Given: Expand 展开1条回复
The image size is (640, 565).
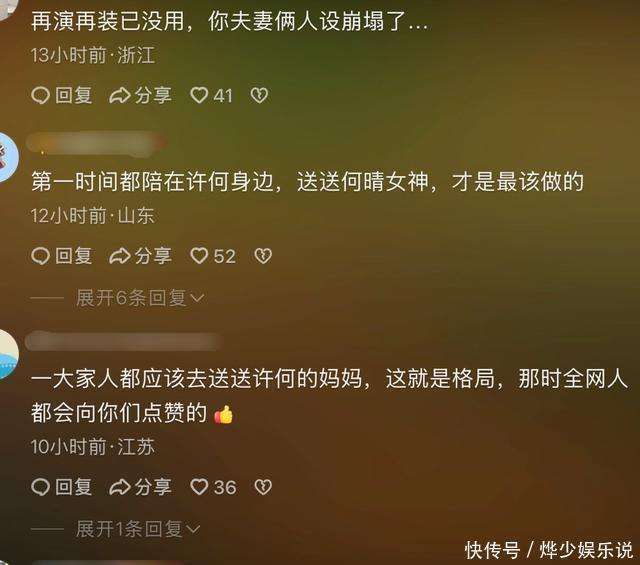Looking at the screenshot, I should tap(138, 528).
